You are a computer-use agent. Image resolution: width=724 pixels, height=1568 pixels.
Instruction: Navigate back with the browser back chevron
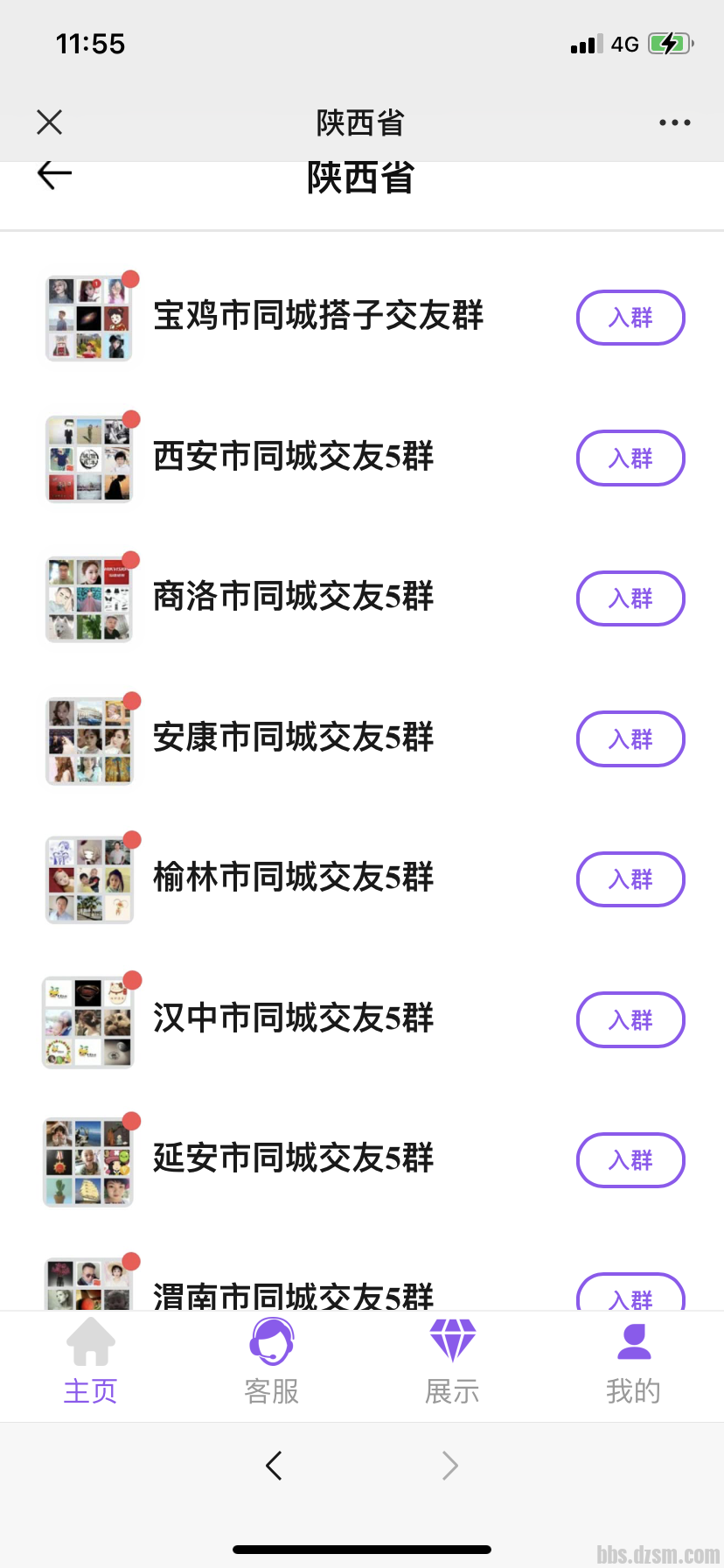point(274,1465)
